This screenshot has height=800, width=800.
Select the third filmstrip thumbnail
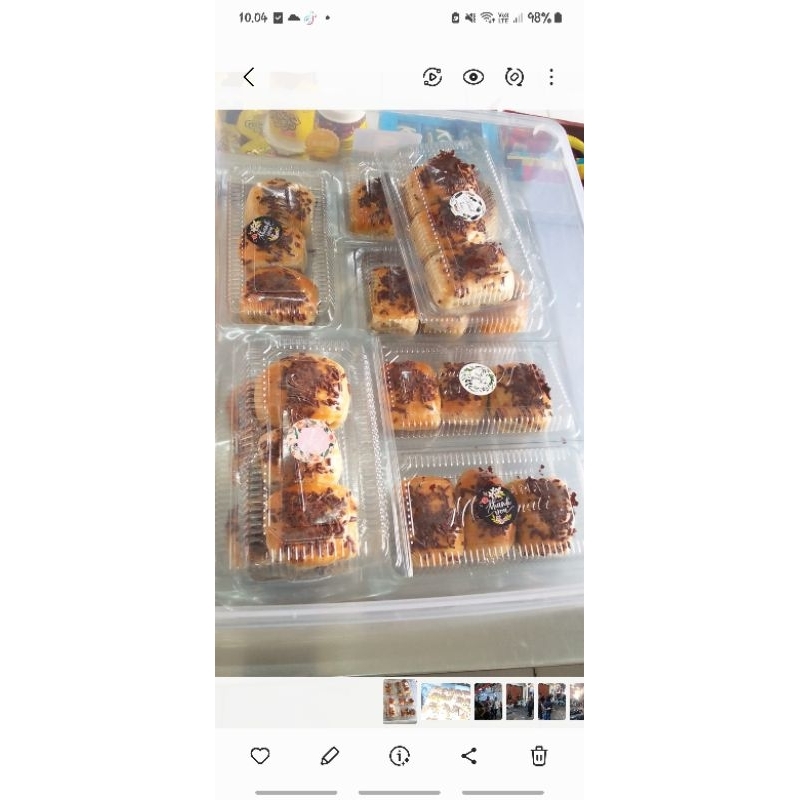coord(488,702)
